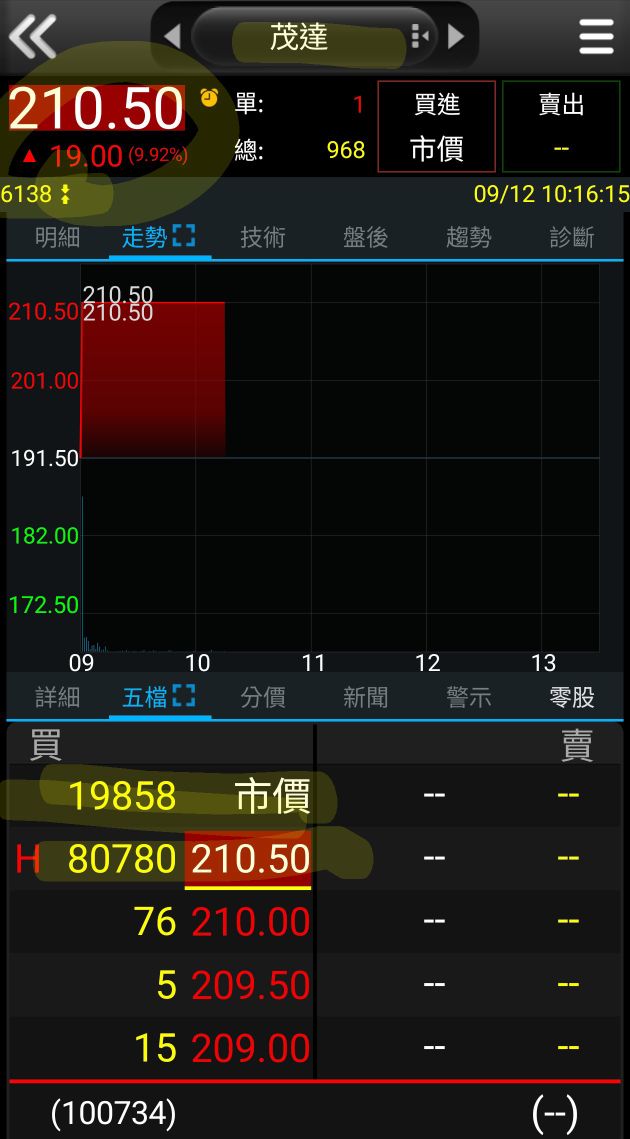The width and height of the screenshot is (630, 1139).
Task: Switch to the next stock with right arrow
Action: [457, 37]
